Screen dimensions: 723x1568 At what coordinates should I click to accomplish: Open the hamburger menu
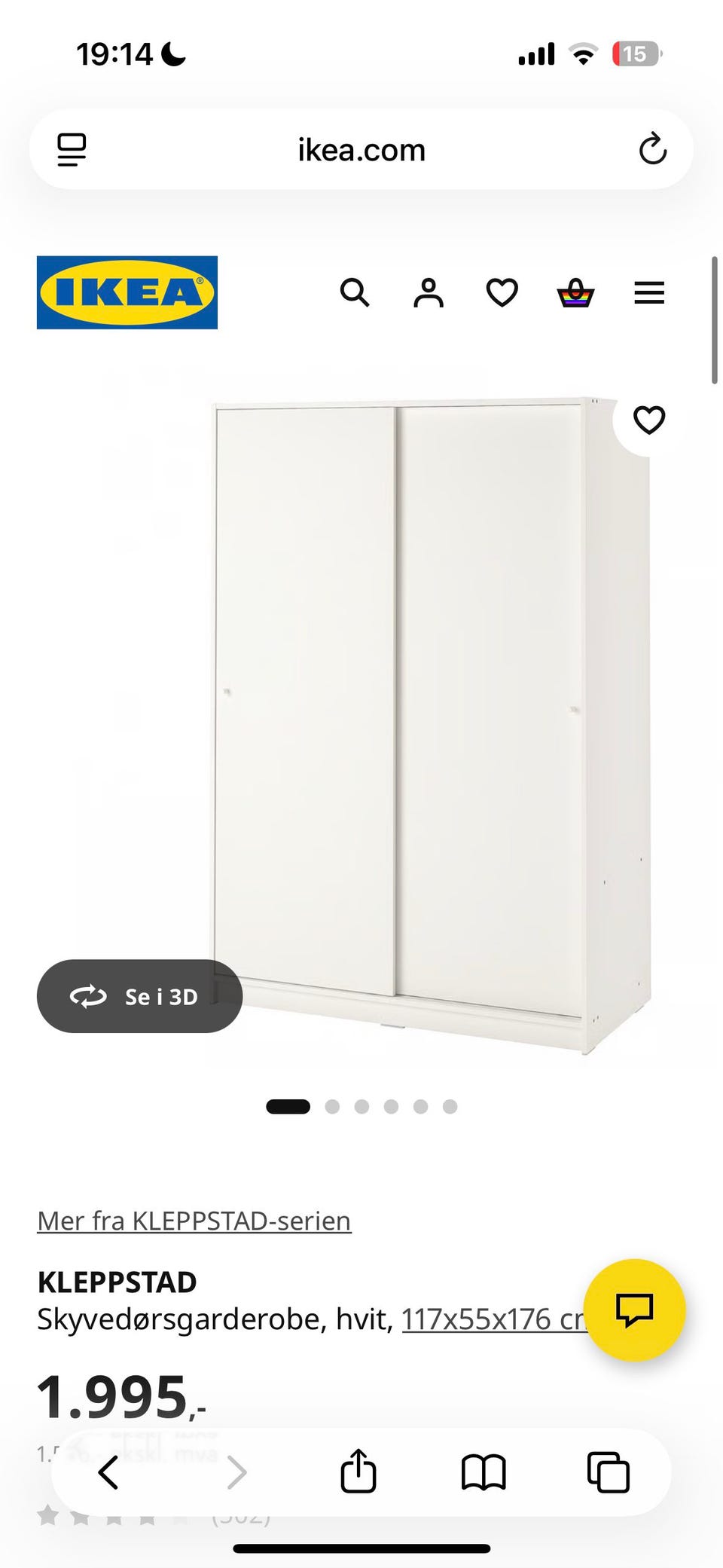pos(649,292)
